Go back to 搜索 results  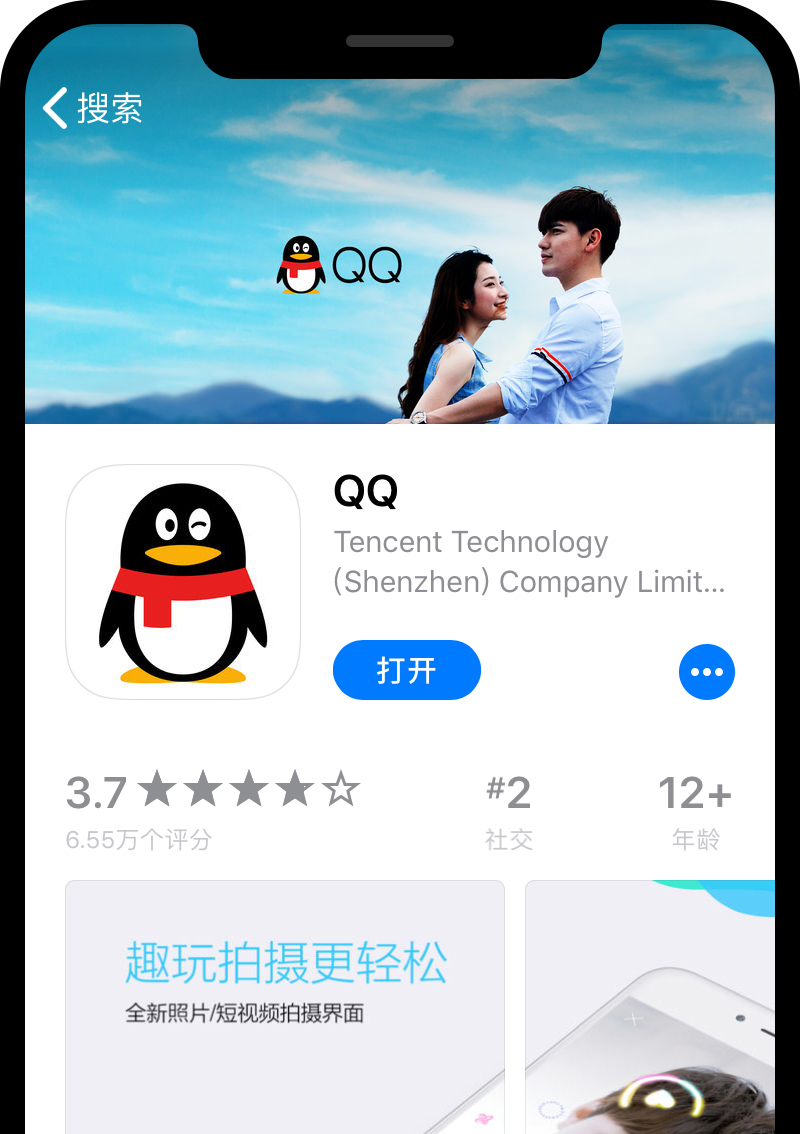click(x=93, y=108)
